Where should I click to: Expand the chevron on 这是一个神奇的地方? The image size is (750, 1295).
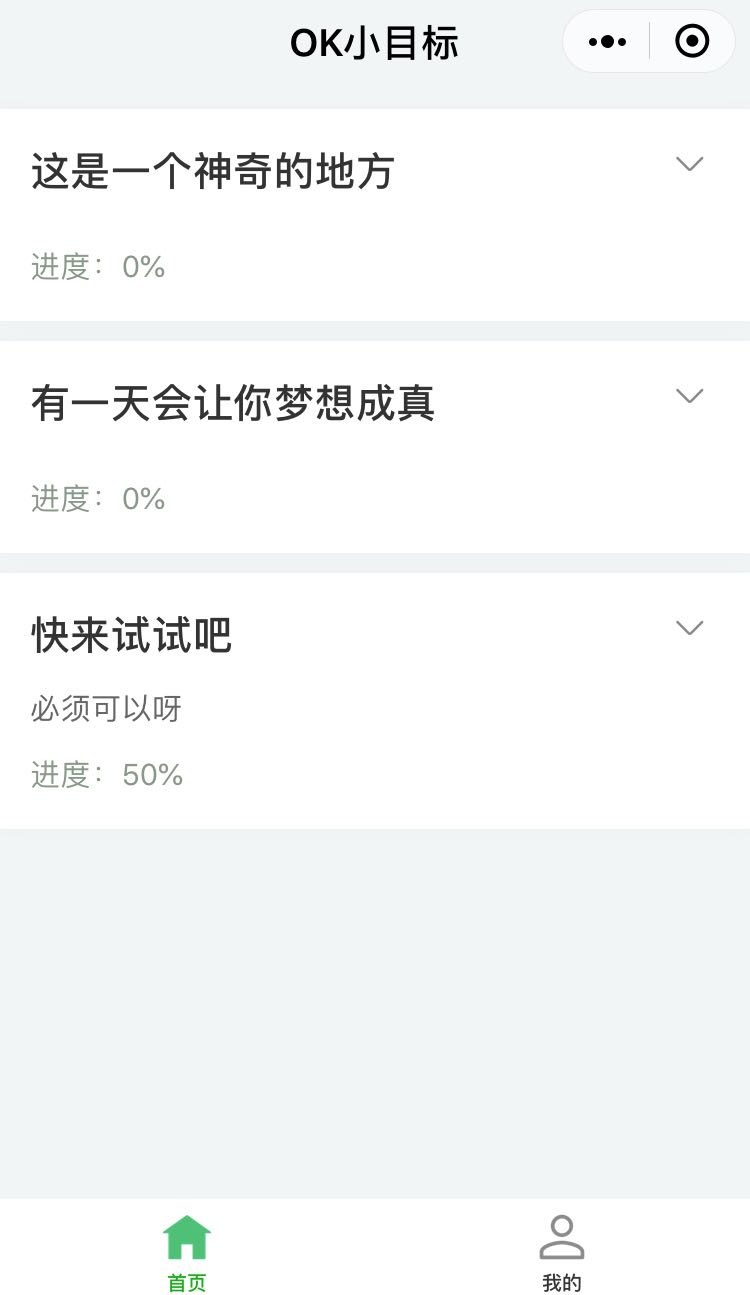(689, 164)
